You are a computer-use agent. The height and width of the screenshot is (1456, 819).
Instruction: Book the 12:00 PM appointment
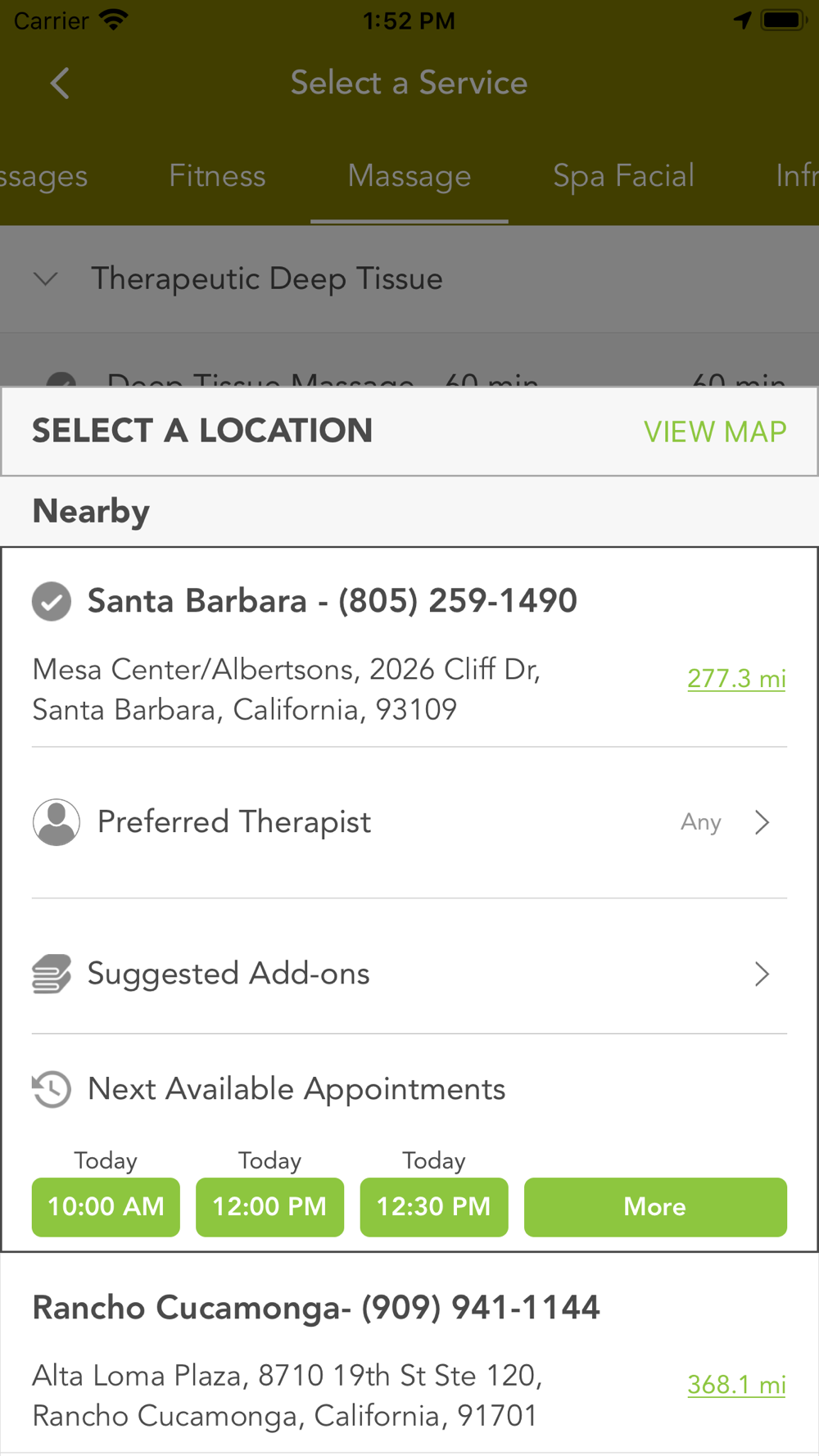pos(269,1207)
